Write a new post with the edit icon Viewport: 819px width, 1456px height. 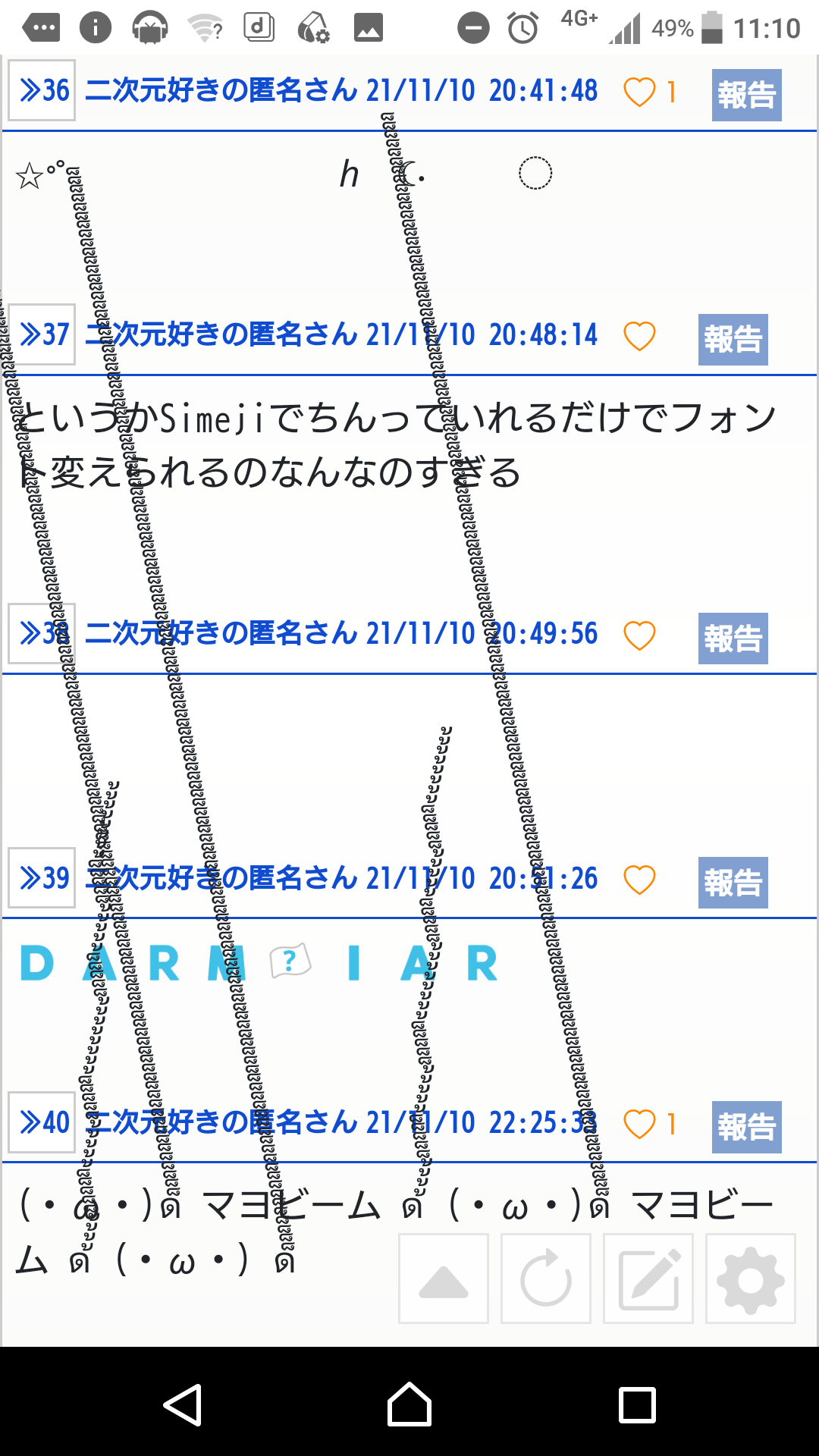pos(648,1279)
